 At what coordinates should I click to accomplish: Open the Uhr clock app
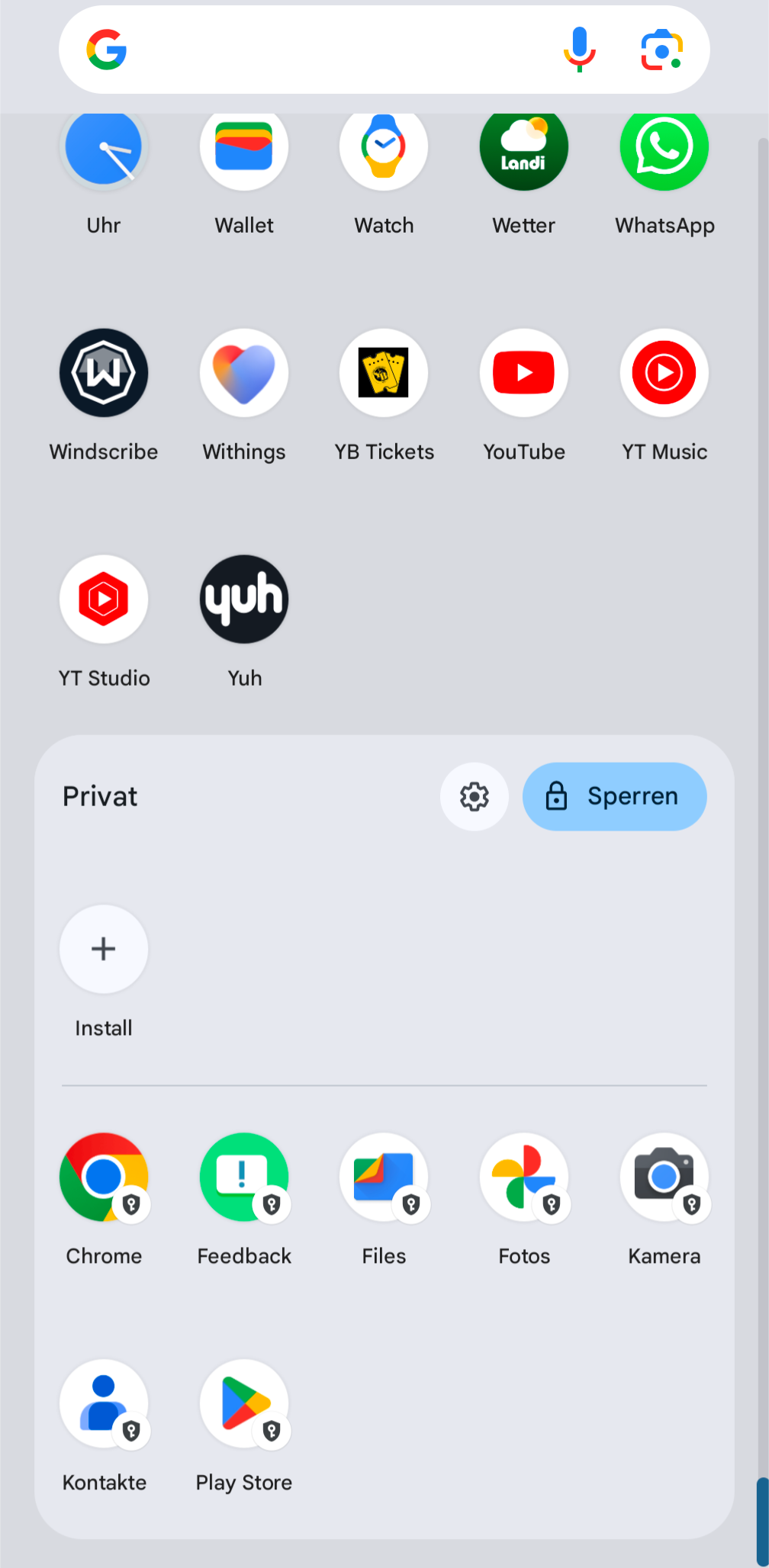pos(104,149)
